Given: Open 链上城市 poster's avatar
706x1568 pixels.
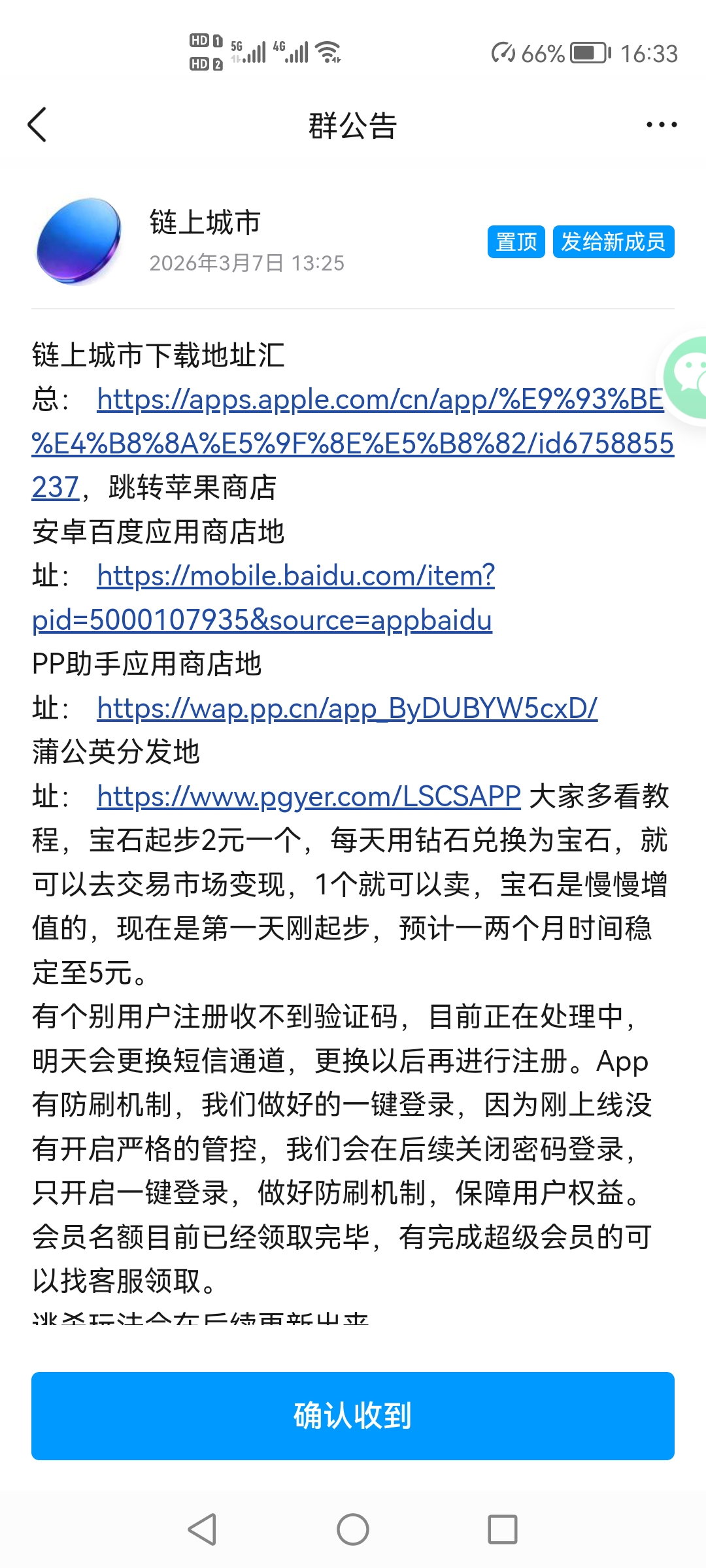Looking at the screenshot, I should coord(79,242).
